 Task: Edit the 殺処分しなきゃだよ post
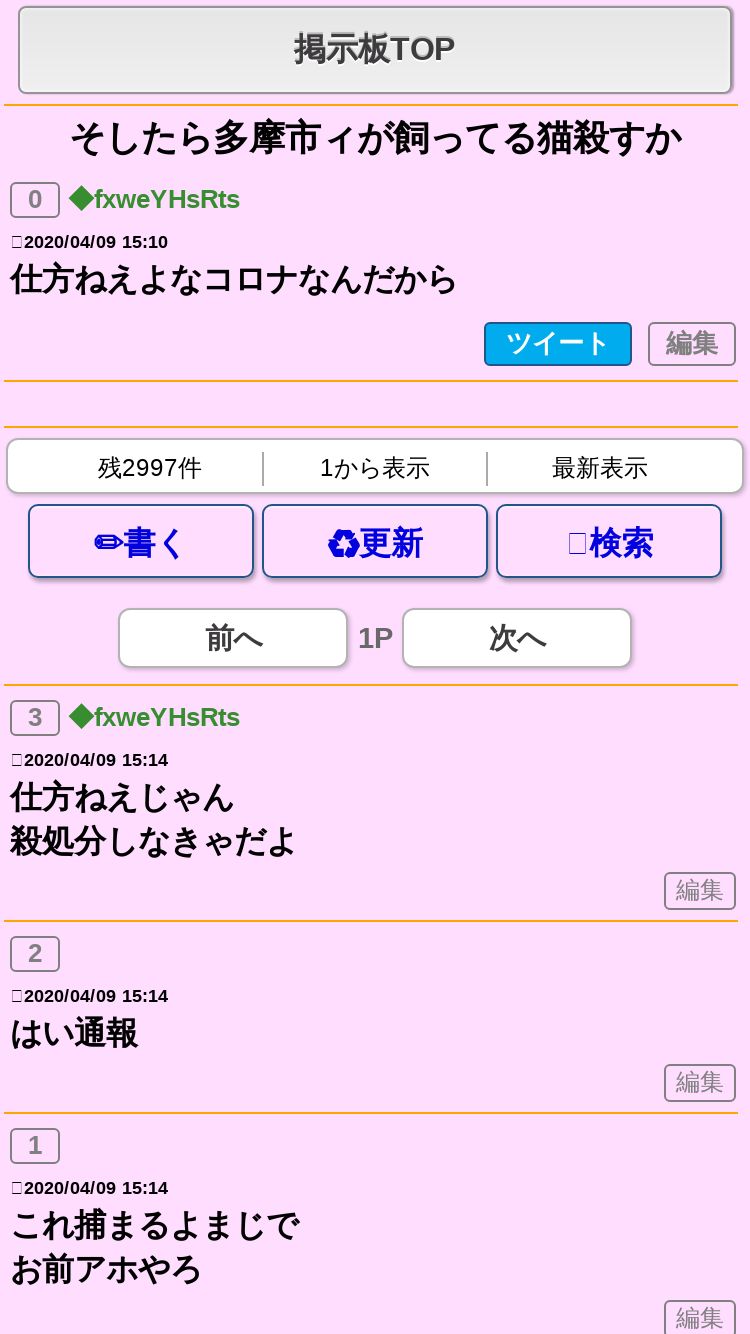tap(700, 891)
